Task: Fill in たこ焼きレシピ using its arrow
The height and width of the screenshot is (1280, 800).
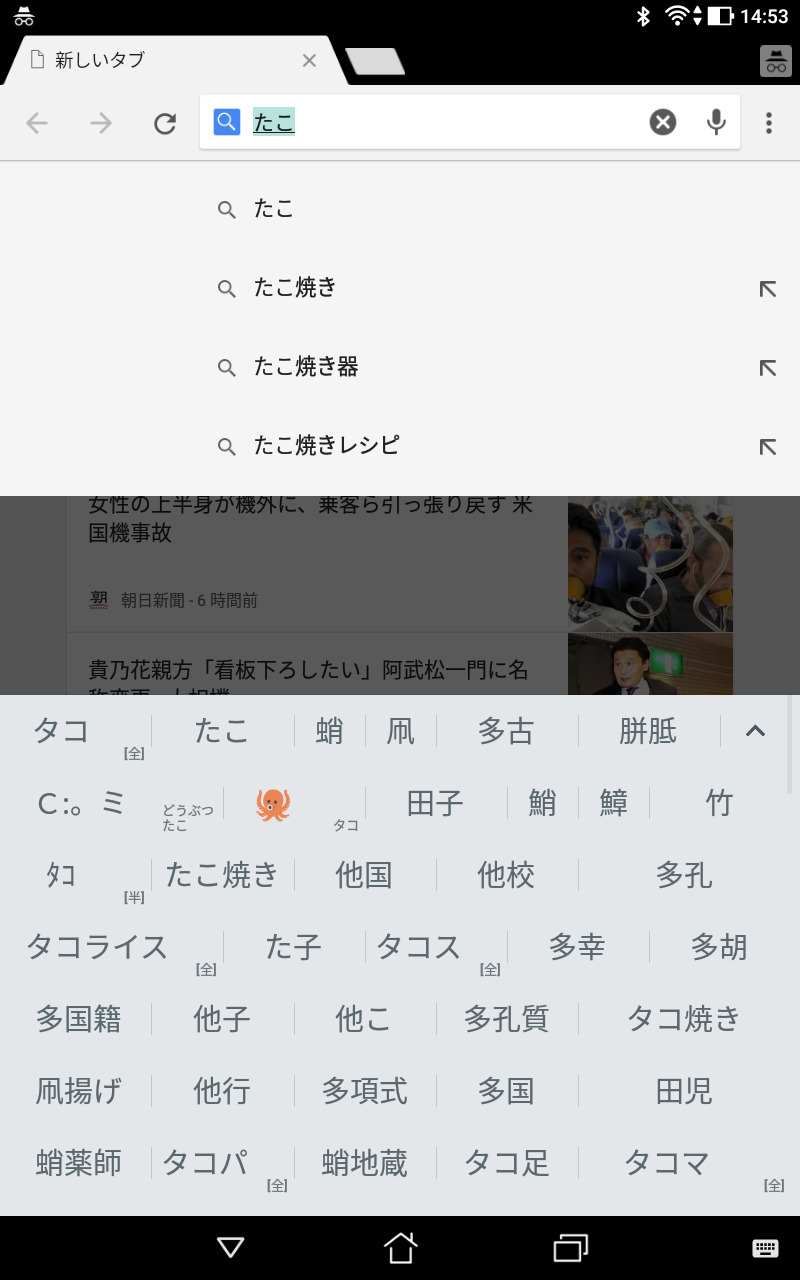Action: click(767, 446)
